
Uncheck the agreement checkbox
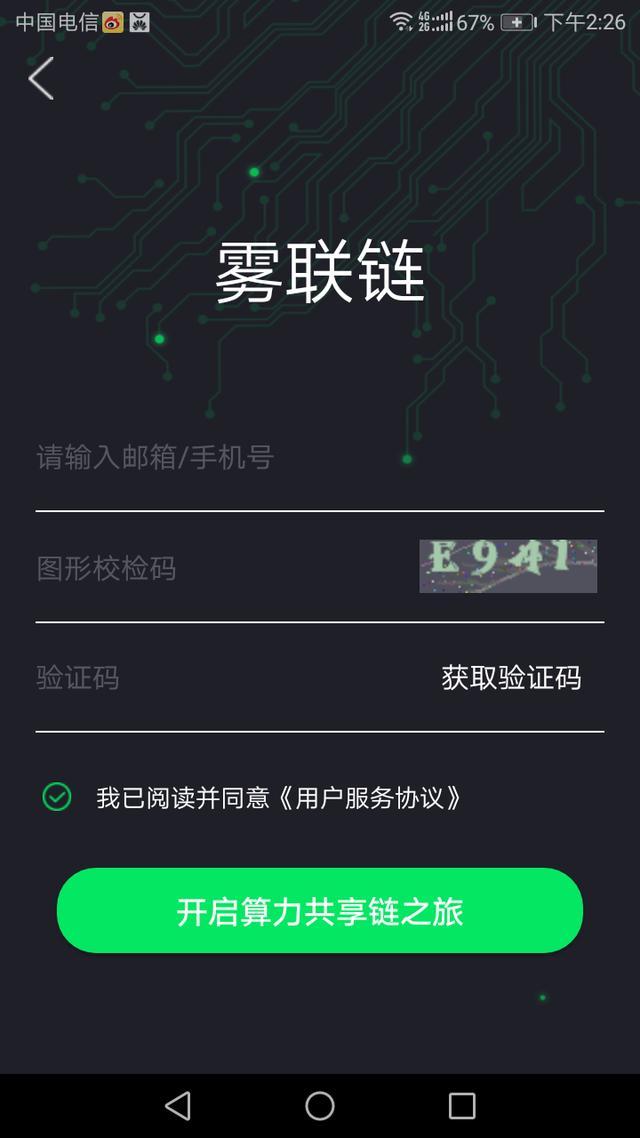[x=57, y=797]
